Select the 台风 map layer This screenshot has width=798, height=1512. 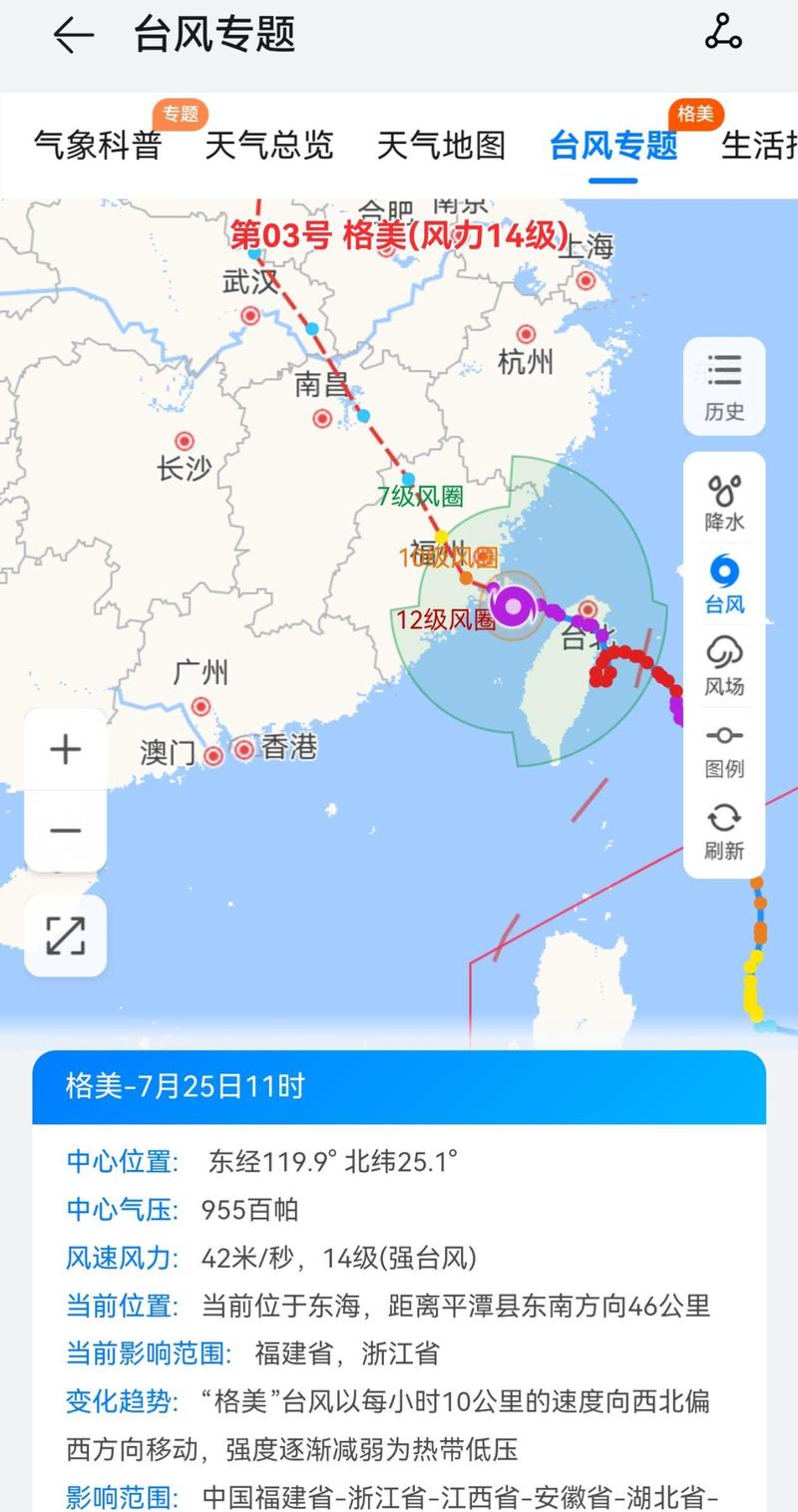click(x=724, y=585)
